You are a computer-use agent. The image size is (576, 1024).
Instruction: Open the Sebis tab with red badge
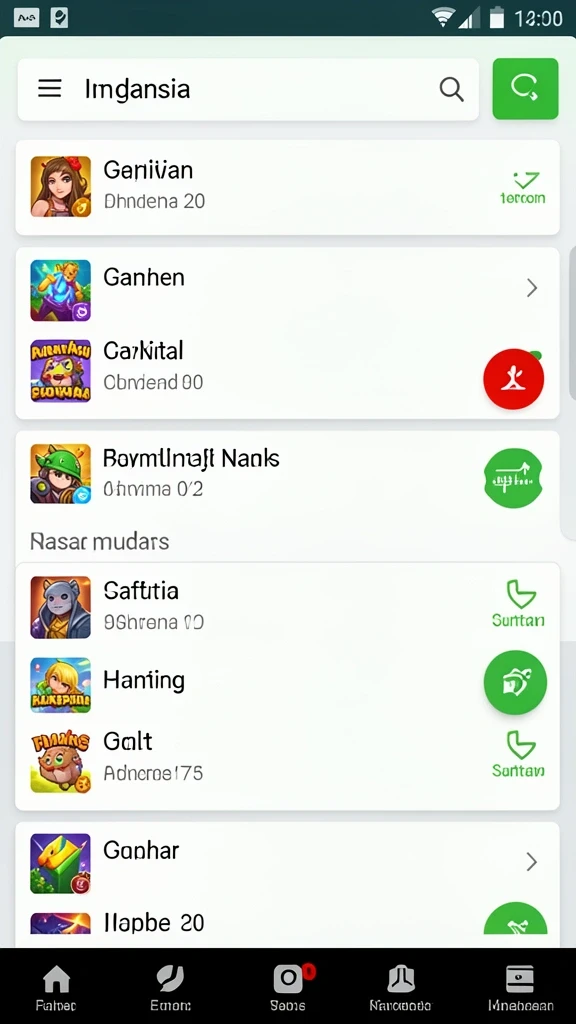point(288,987)
